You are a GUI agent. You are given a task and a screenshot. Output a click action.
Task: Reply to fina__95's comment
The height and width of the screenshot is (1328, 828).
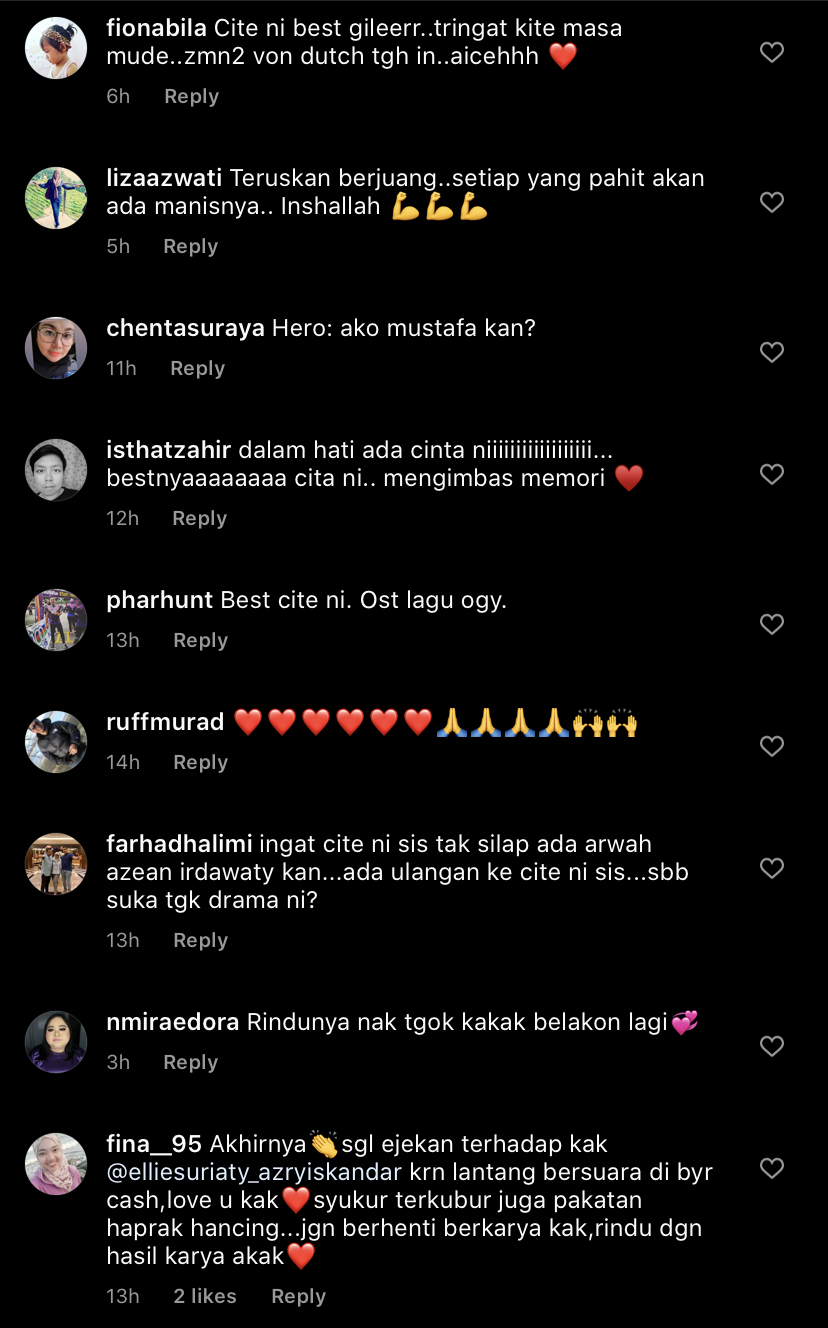pyautogui.click(x=298, y=1296)
